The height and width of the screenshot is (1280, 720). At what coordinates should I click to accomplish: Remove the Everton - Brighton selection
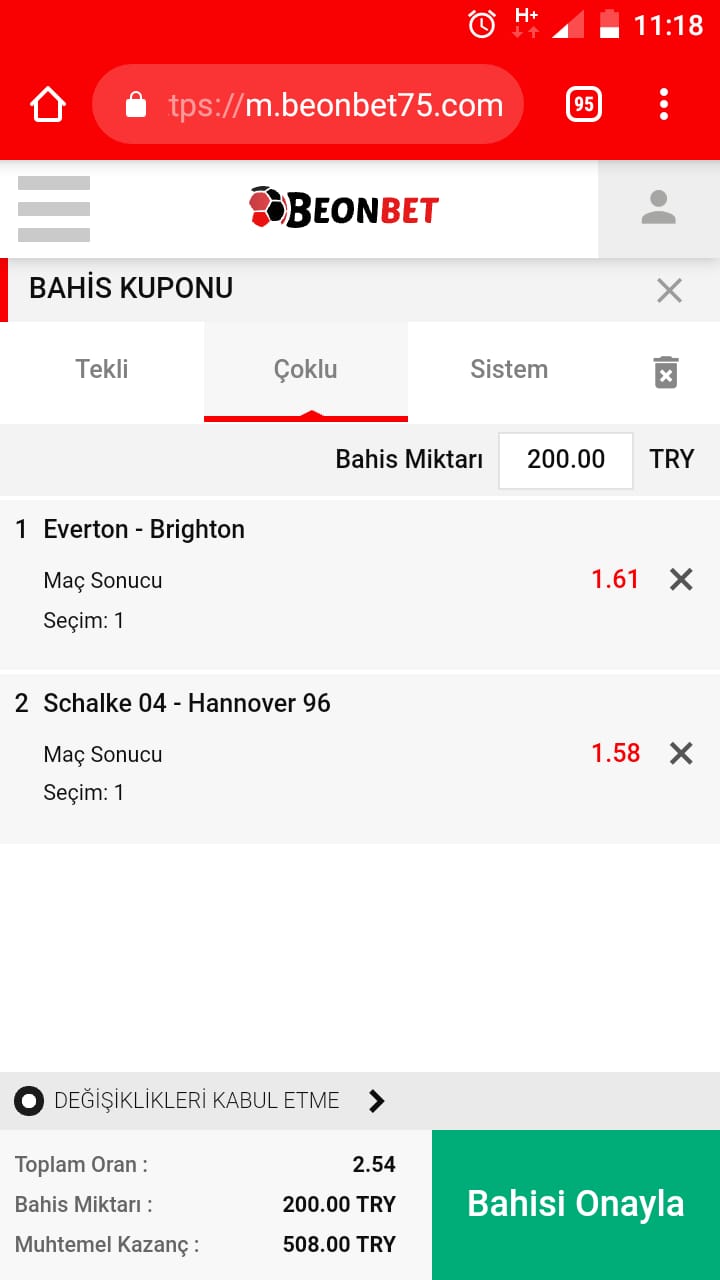[x=681, y=580]
